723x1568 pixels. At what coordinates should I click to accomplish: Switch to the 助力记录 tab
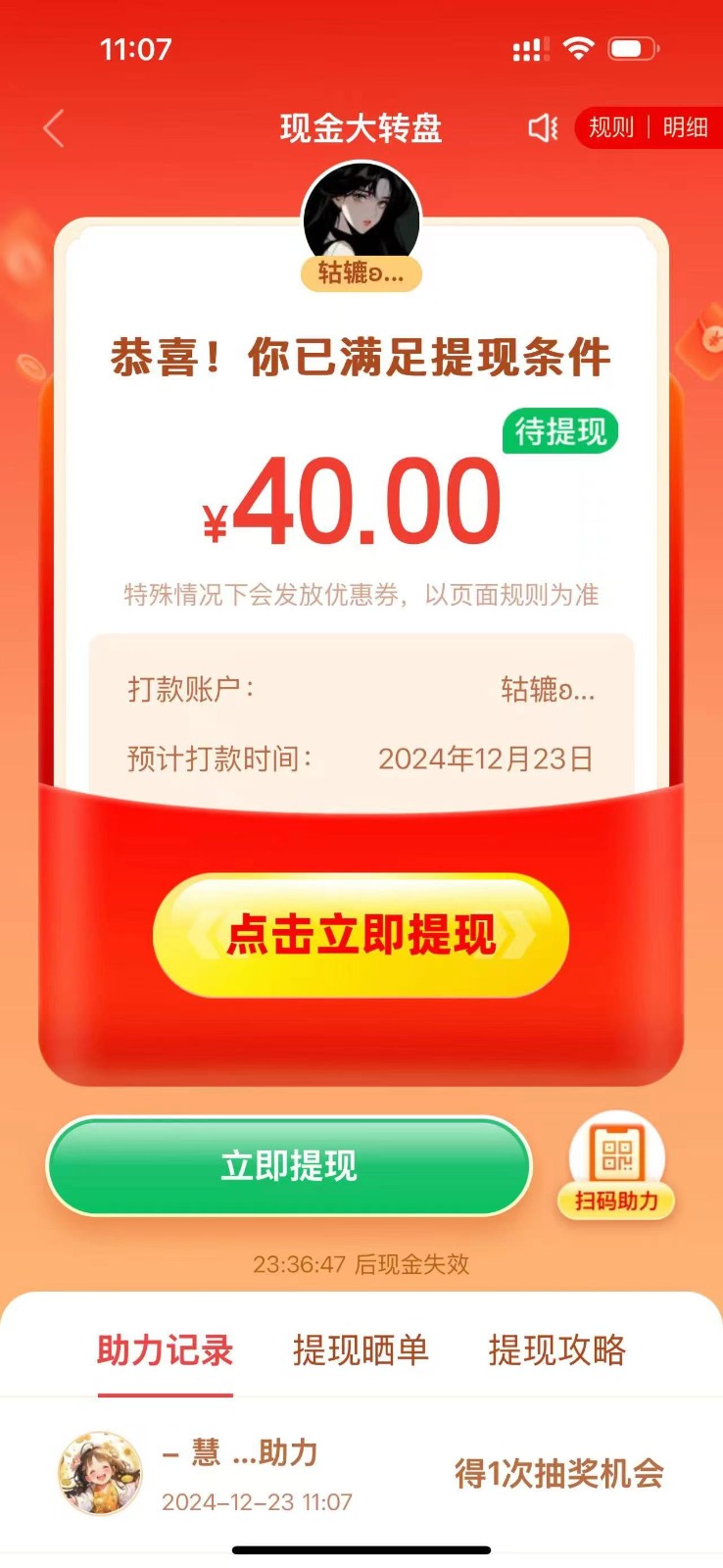165,1350
